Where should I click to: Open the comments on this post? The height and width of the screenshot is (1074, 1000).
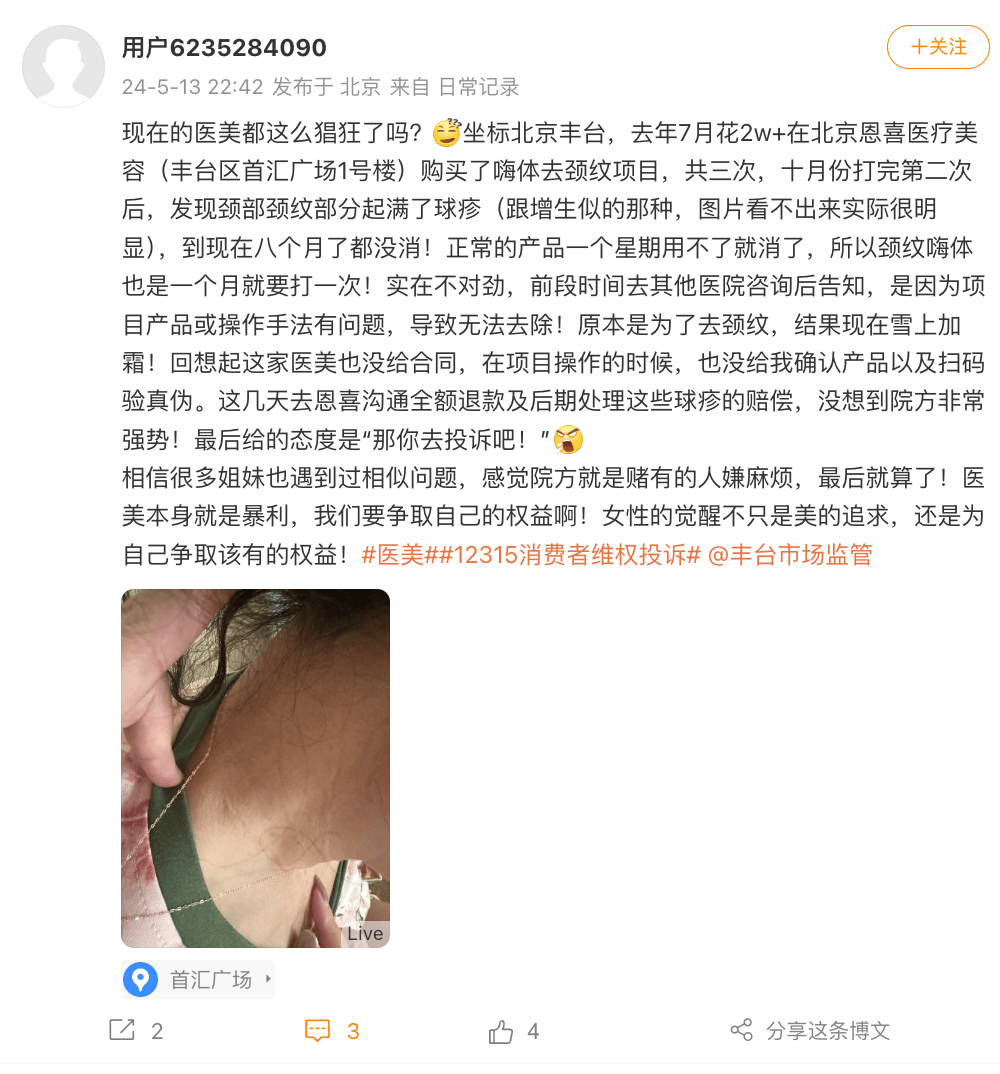(331, 1031)
